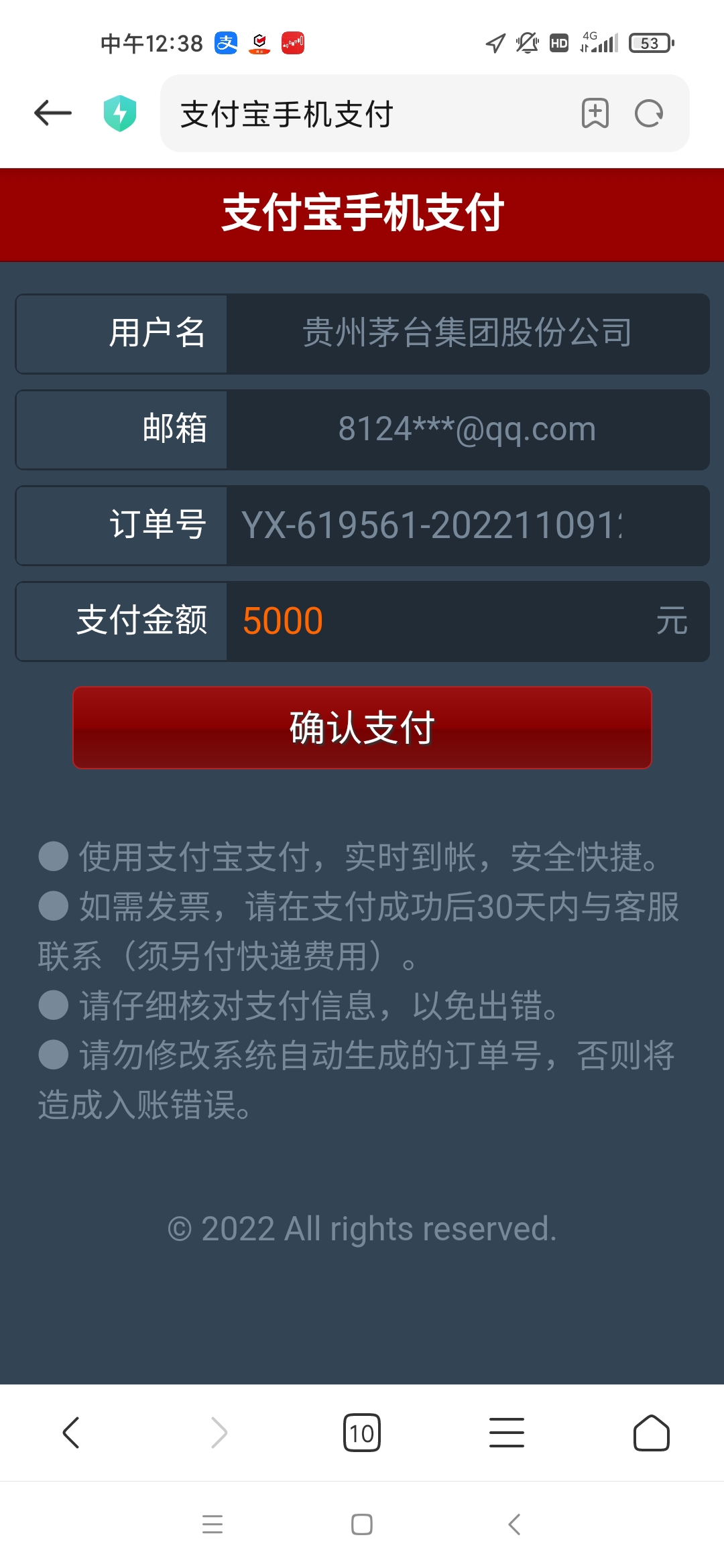The height and width of the screenshot is (1568, 724).
Task: Open the green security shield icon
Action: point(120,113)
